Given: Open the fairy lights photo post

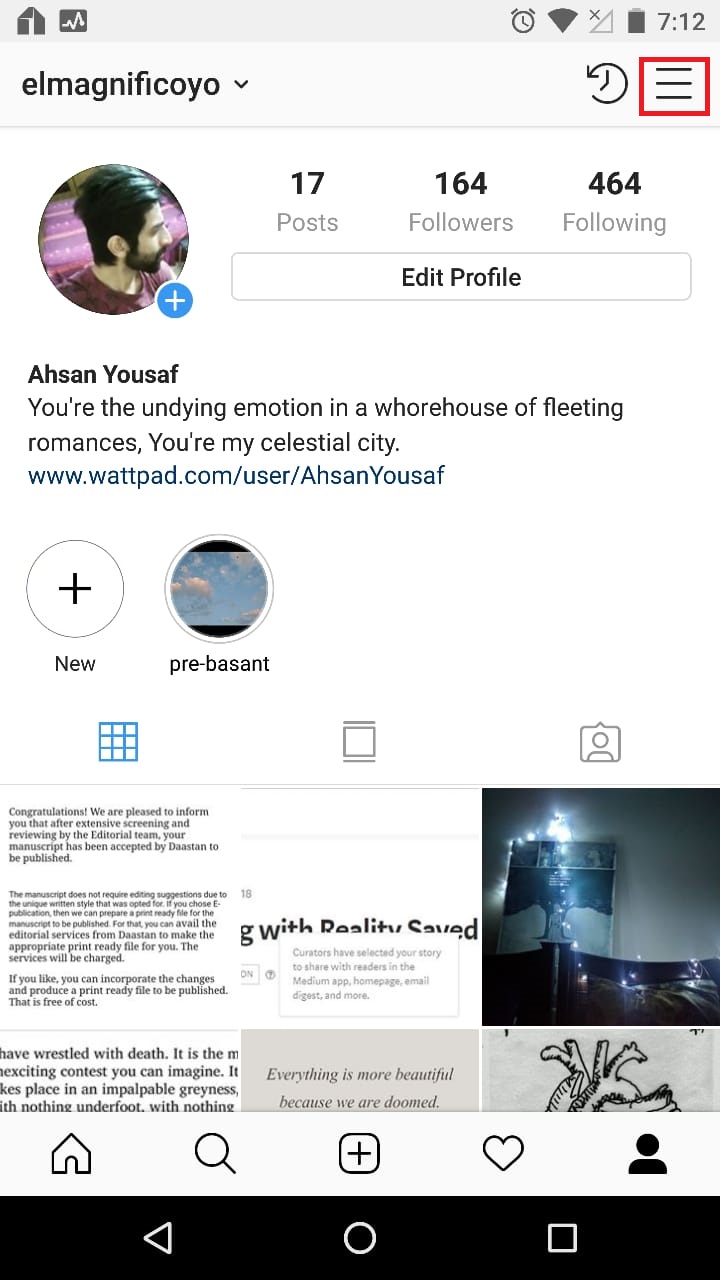Looking at the screenshot, I should click(x=601, y=907).
